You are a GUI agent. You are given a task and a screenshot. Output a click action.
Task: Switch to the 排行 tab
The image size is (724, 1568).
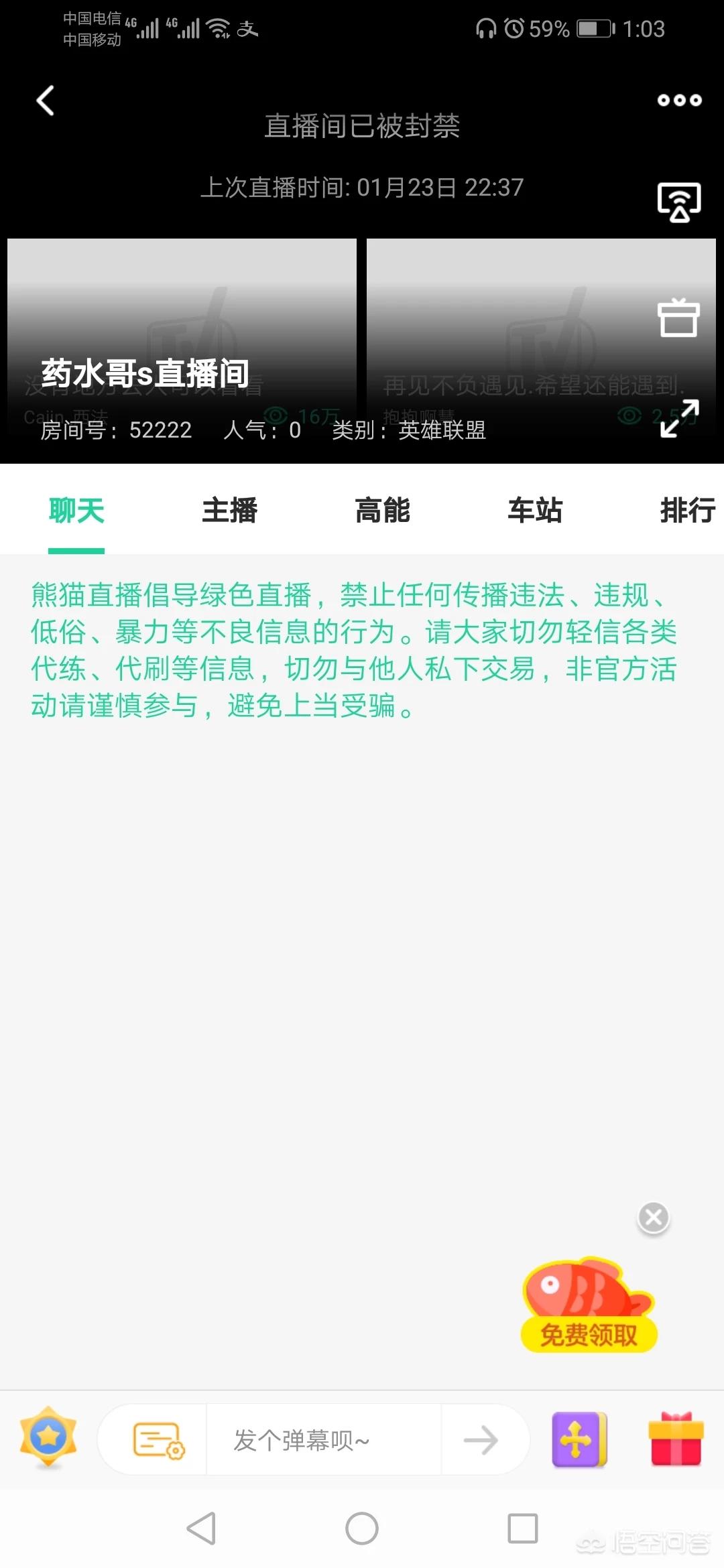pyautogui.click(x=688, y=511)
